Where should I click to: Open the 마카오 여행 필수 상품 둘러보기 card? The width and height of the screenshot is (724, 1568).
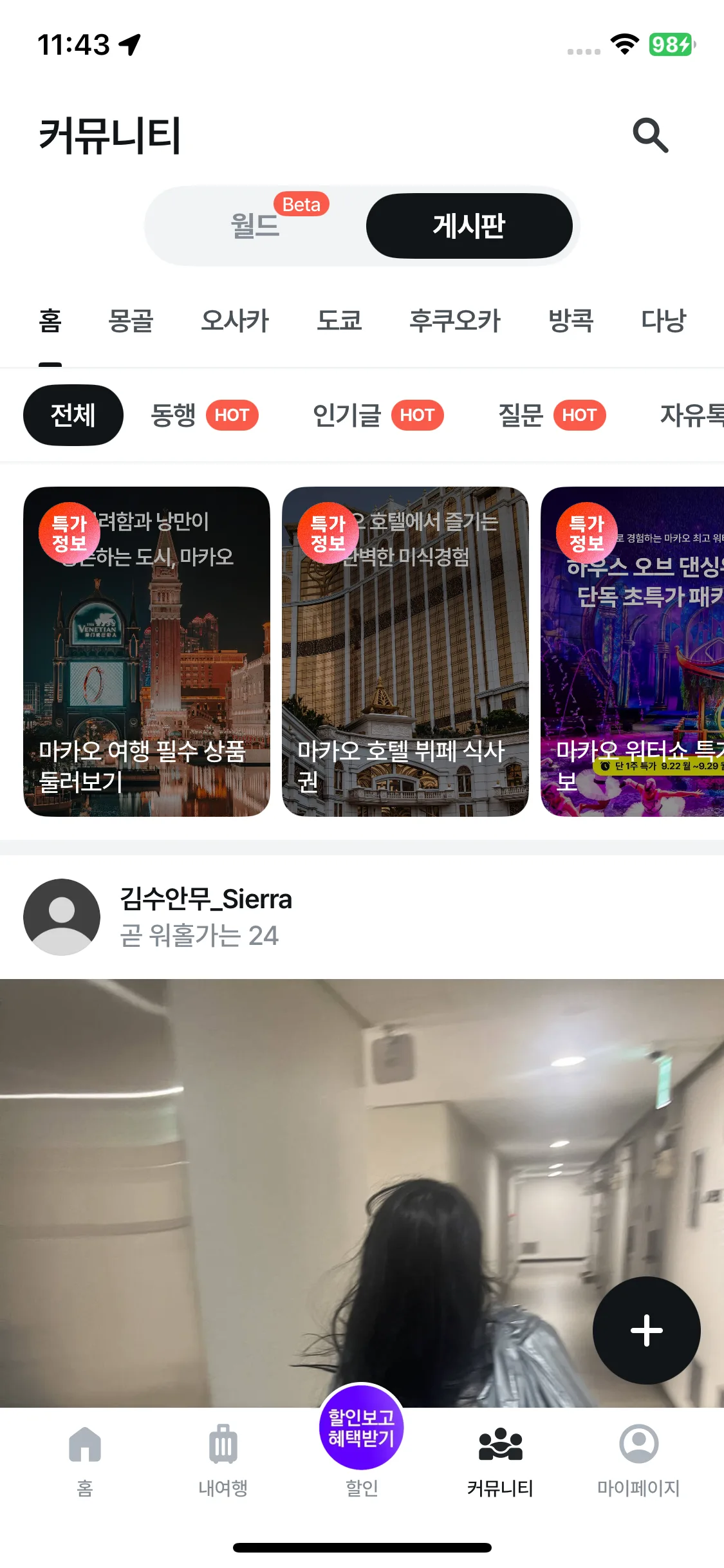tap(147, 651)
